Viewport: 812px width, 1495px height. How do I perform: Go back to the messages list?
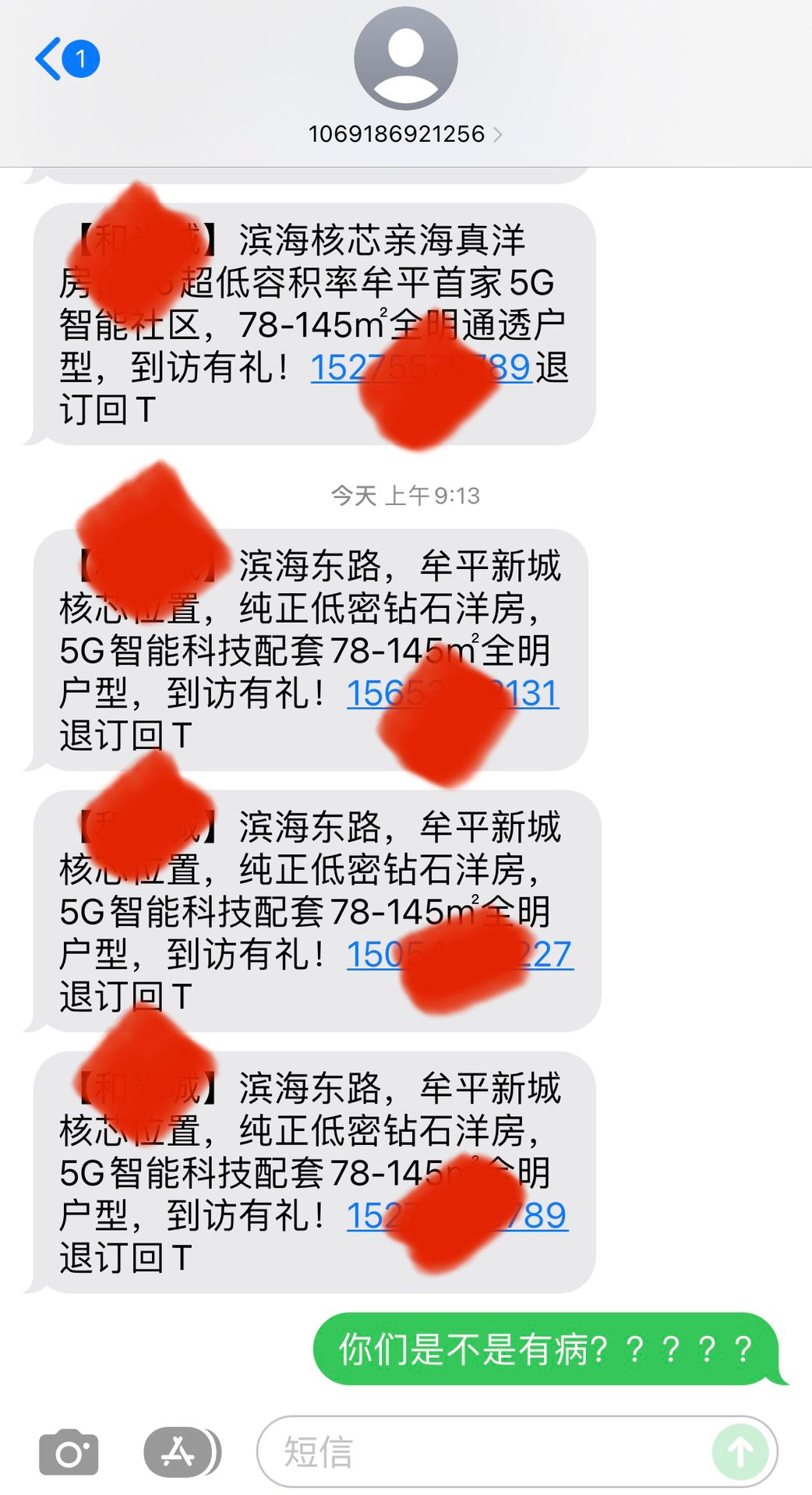tap(64, 58)
